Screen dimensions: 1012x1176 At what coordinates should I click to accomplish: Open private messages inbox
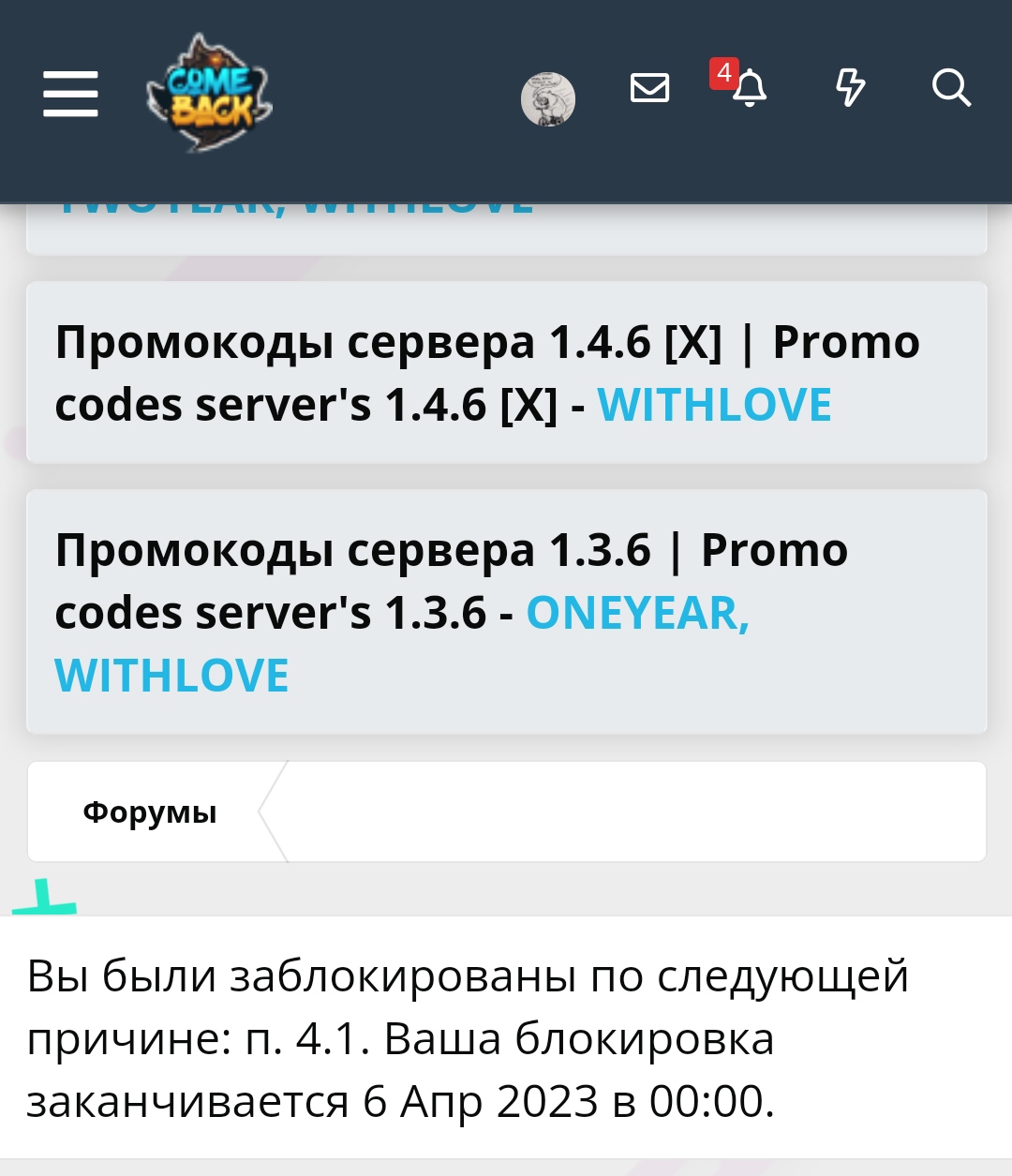pos(649,88)
